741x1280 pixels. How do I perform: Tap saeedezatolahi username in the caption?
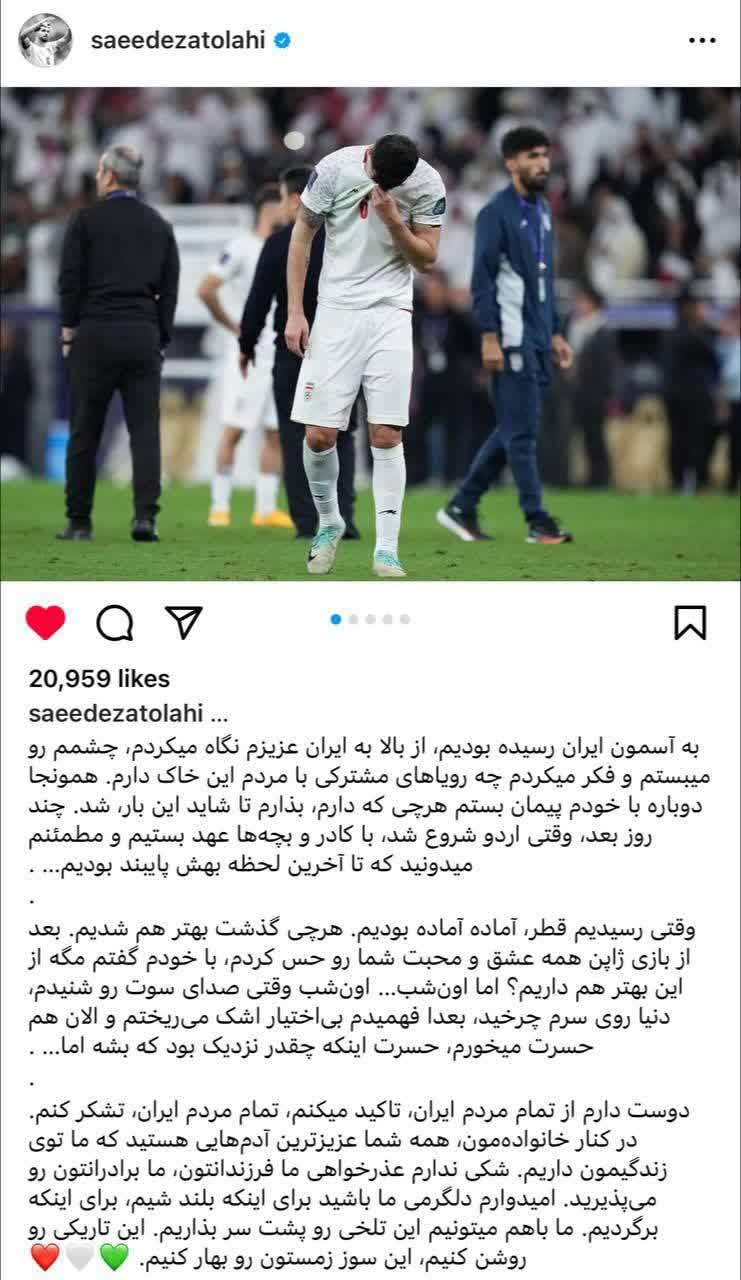click(x=116, y=713)
